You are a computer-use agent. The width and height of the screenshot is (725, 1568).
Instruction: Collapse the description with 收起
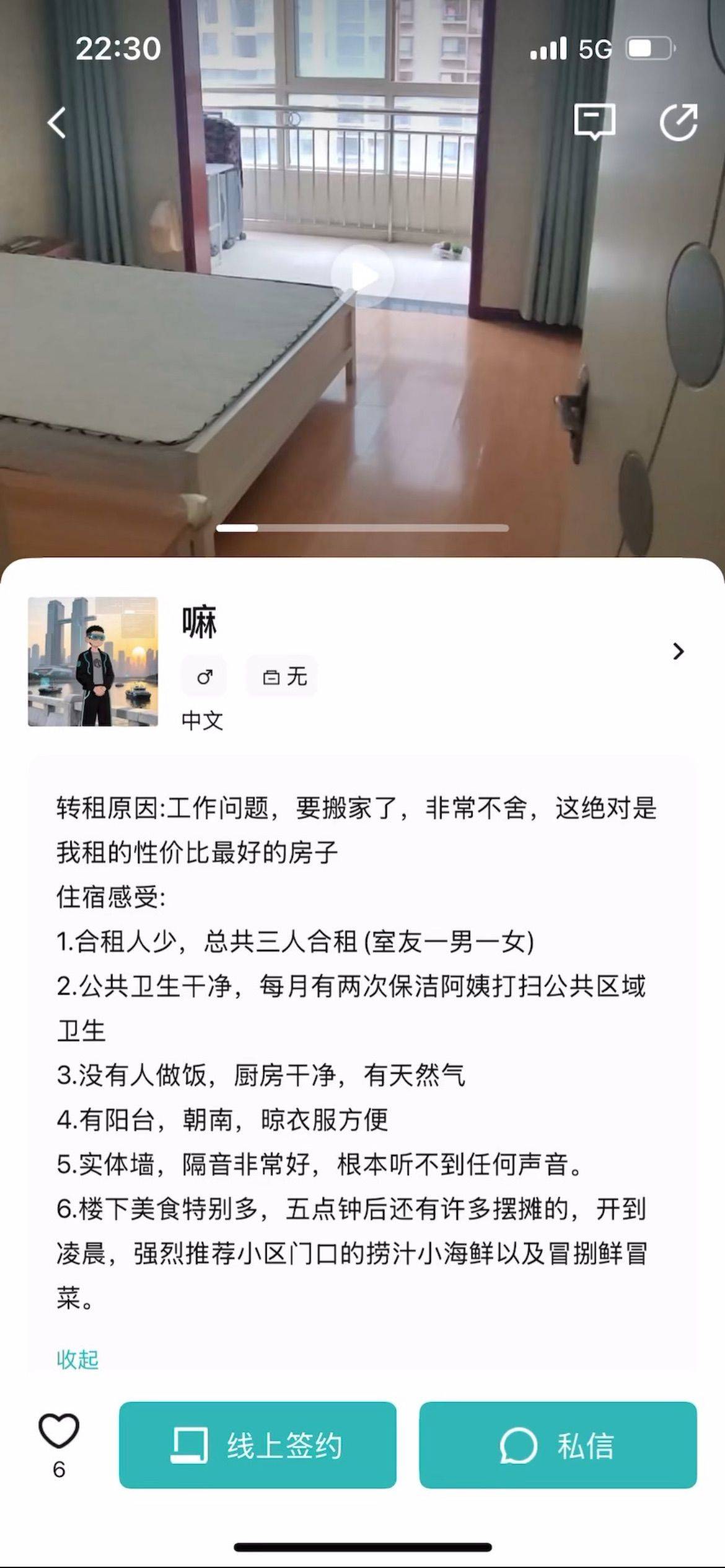click(x=77, y=1359)
